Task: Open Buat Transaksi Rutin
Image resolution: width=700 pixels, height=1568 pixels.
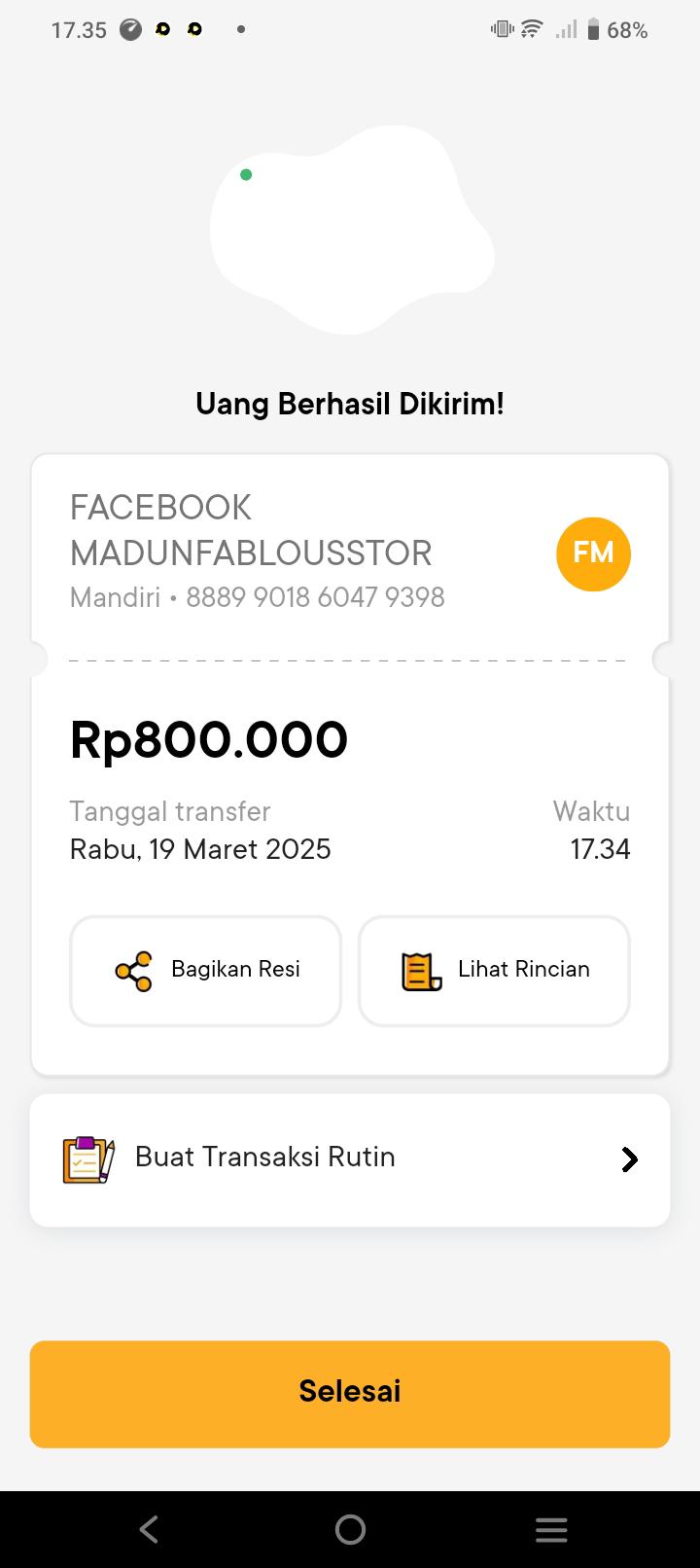Action: [350, 1159]
